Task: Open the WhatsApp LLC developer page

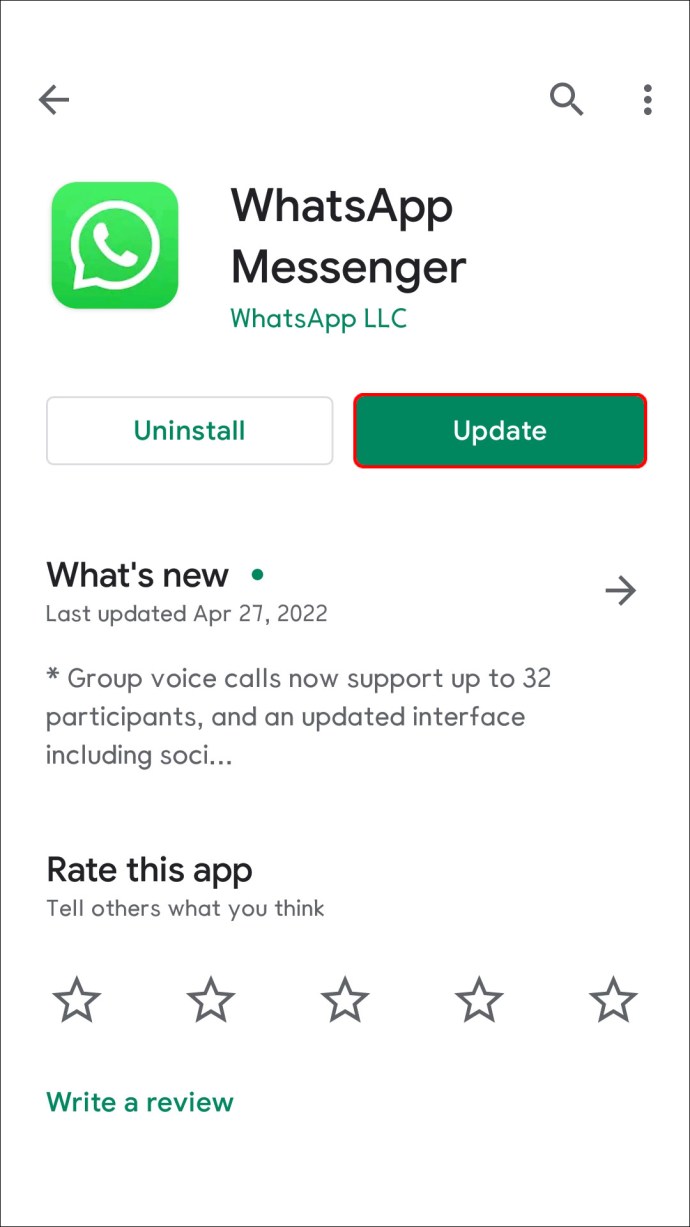Action: (319, 318)
